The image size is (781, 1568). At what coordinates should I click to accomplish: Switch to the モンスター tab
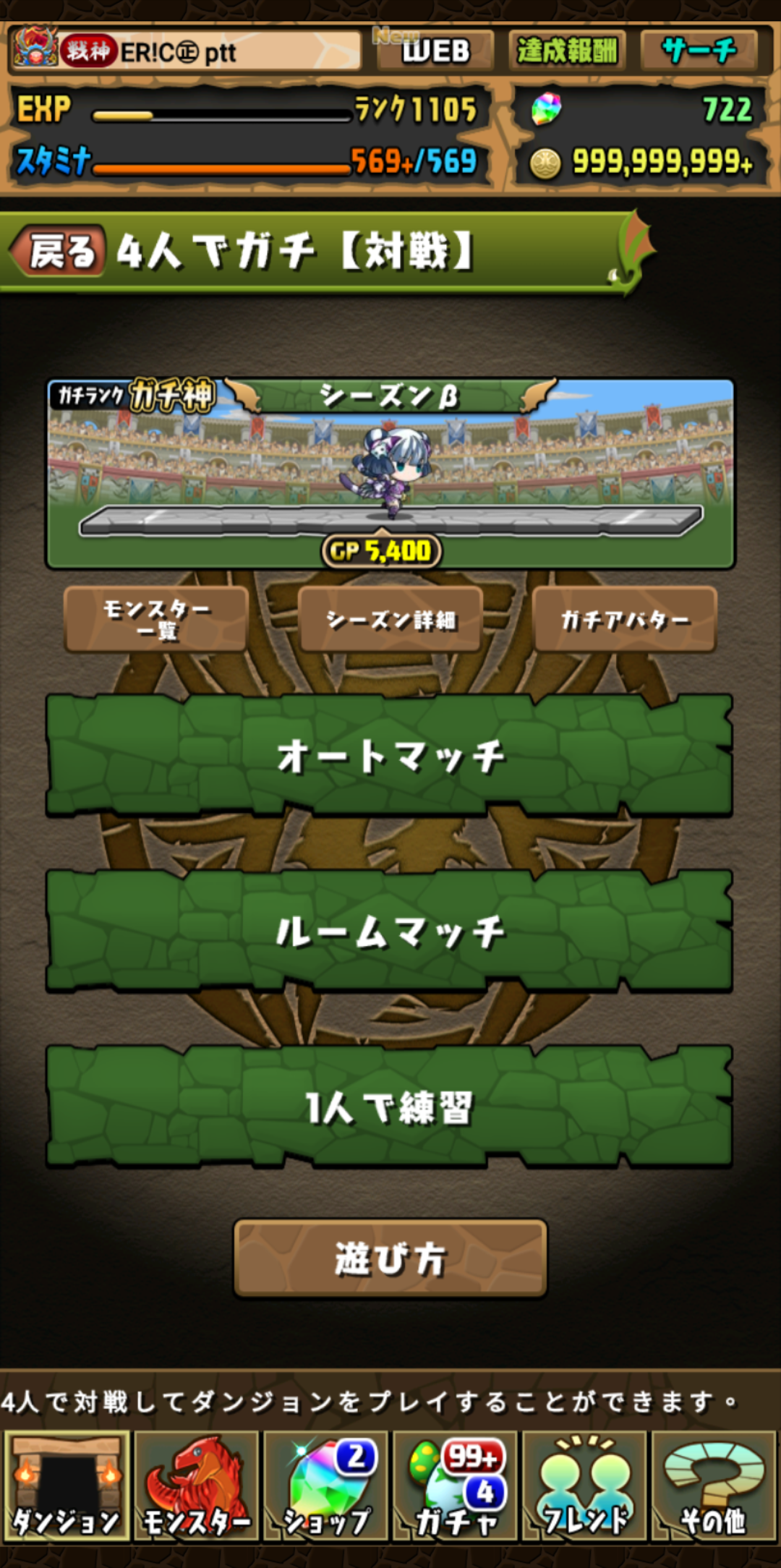(x=197, y=1486)
